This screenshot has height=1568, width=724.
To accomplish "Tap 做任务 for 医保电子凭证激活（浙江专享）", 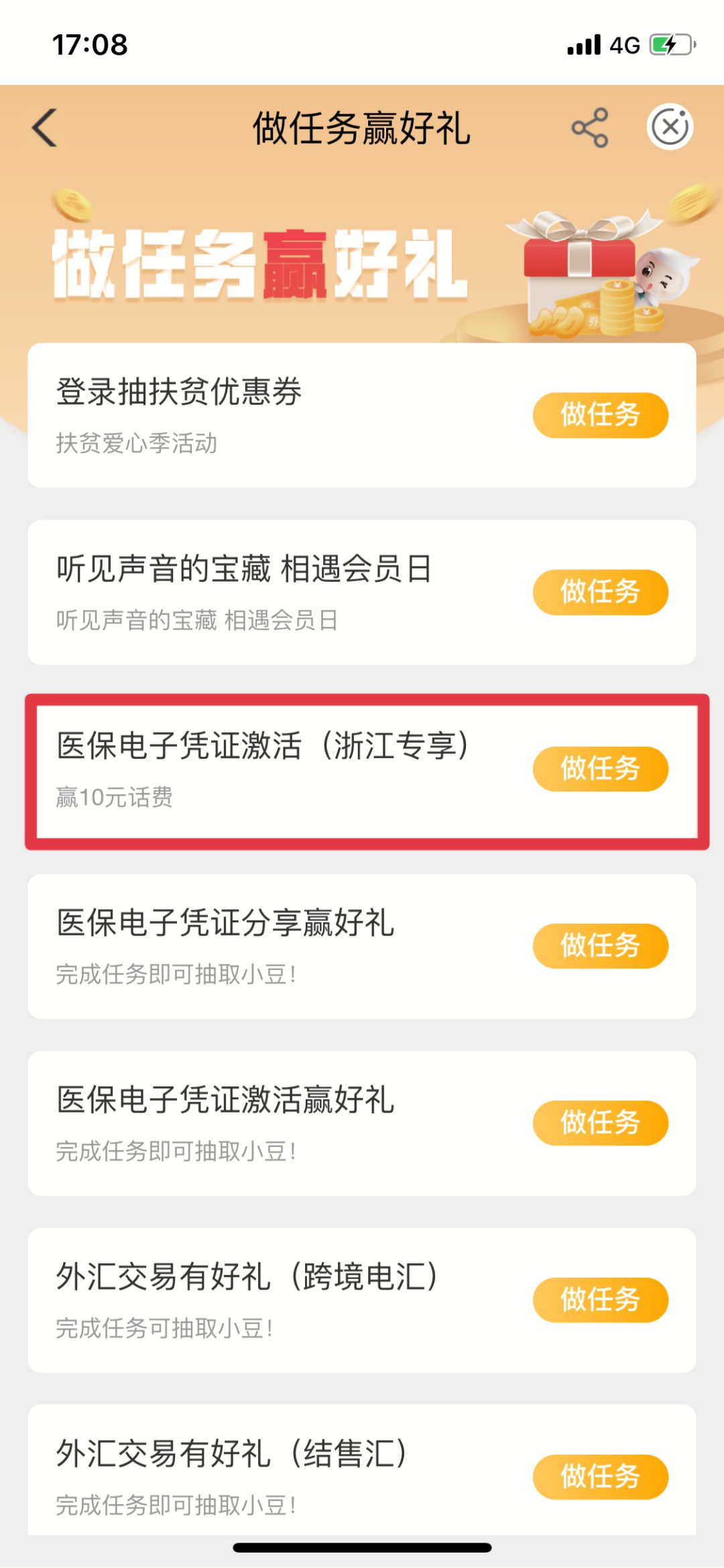I will click(x=600, y=769).
